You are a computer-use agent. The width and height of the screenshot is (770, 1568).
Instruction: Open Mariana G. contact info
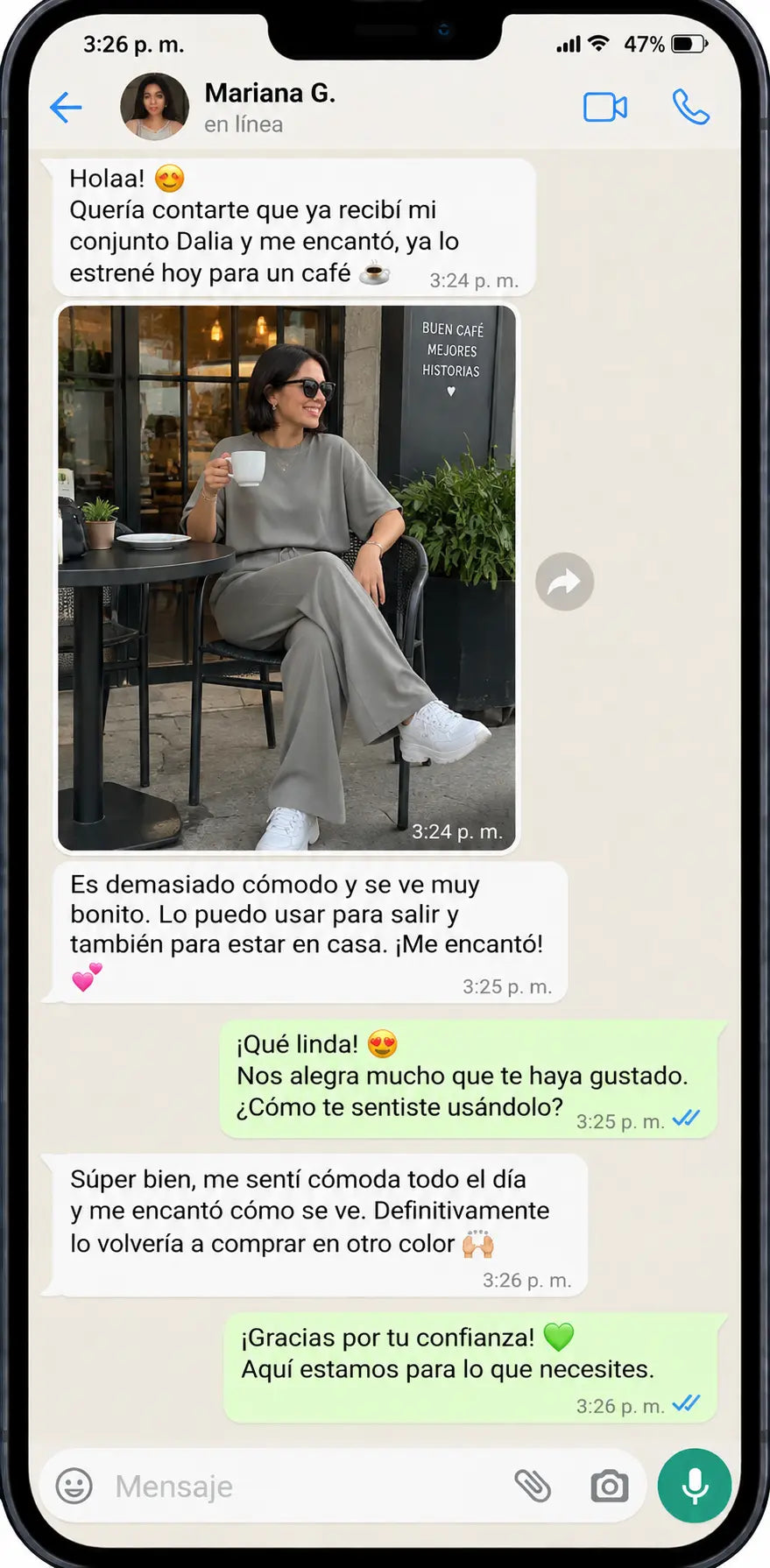270,107
